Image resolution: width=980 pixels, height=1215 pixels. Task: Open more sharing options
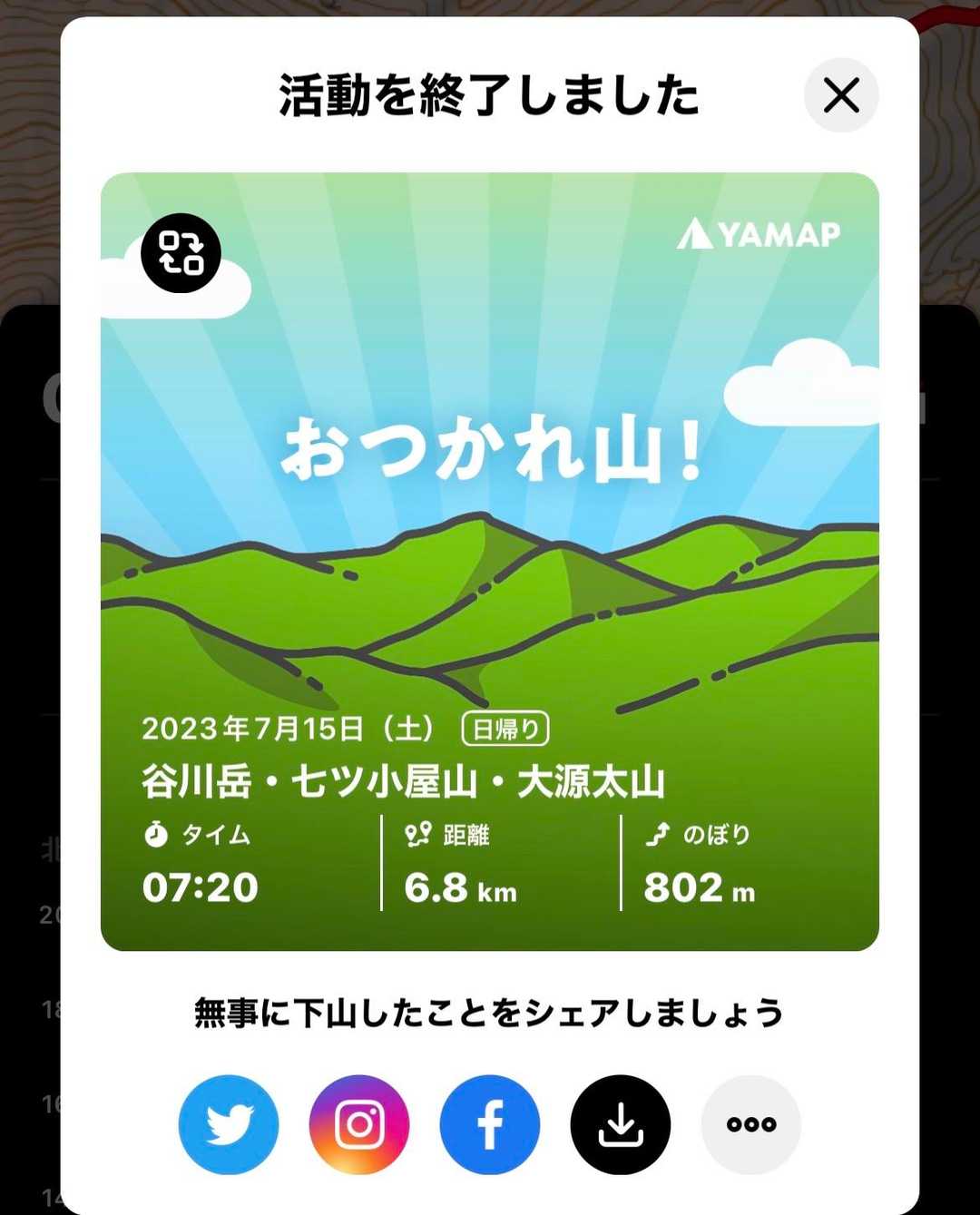(751, 1124)
